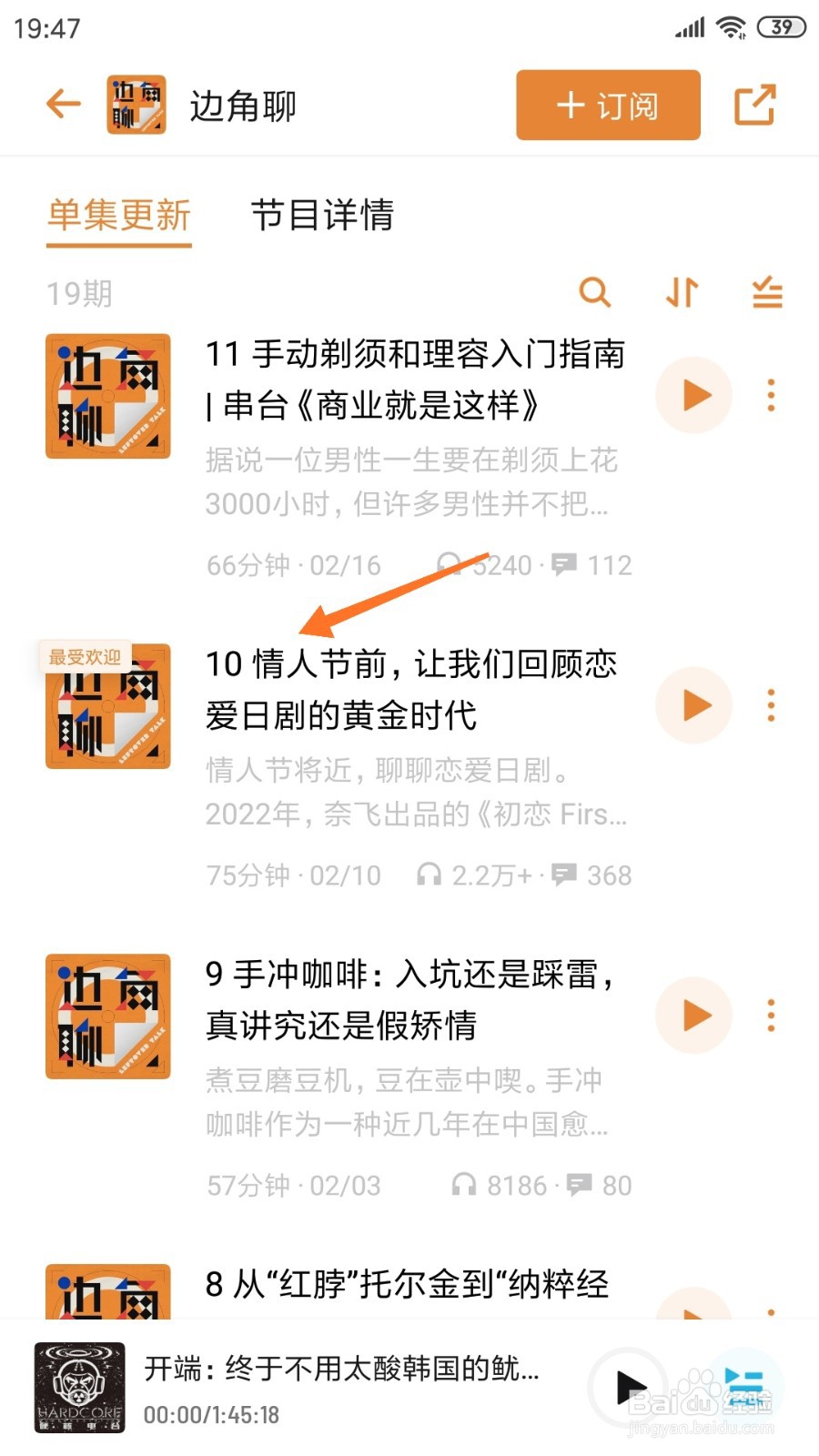Open more options for episode 11

771,395
